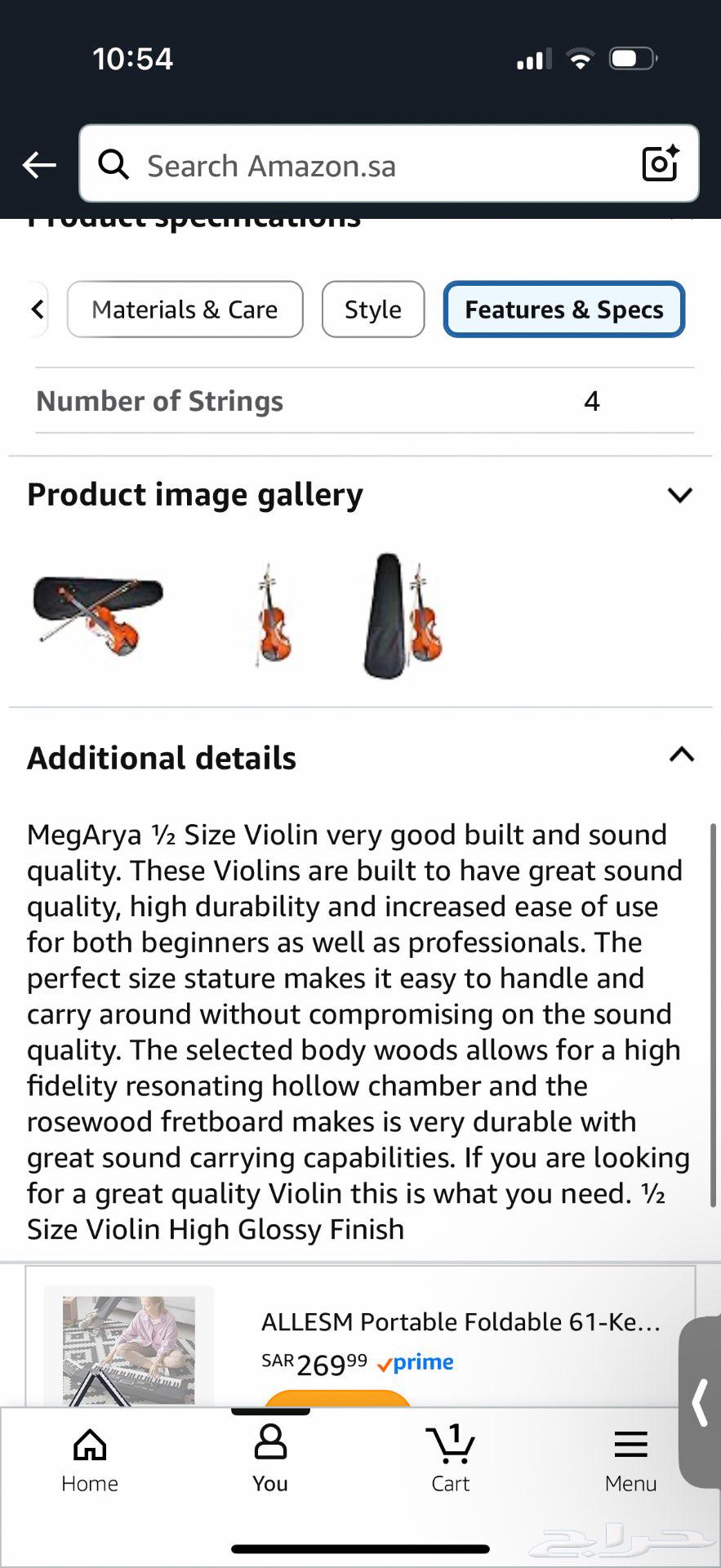
Task: Expand the Product image gallery section
Action: (x=679, y=495)
